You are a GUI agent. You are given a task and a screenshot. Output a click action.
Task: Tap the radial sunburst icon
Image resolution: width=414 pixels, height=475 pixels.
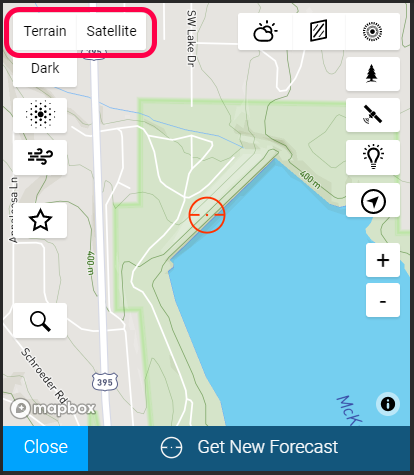[x=372, y=32]
